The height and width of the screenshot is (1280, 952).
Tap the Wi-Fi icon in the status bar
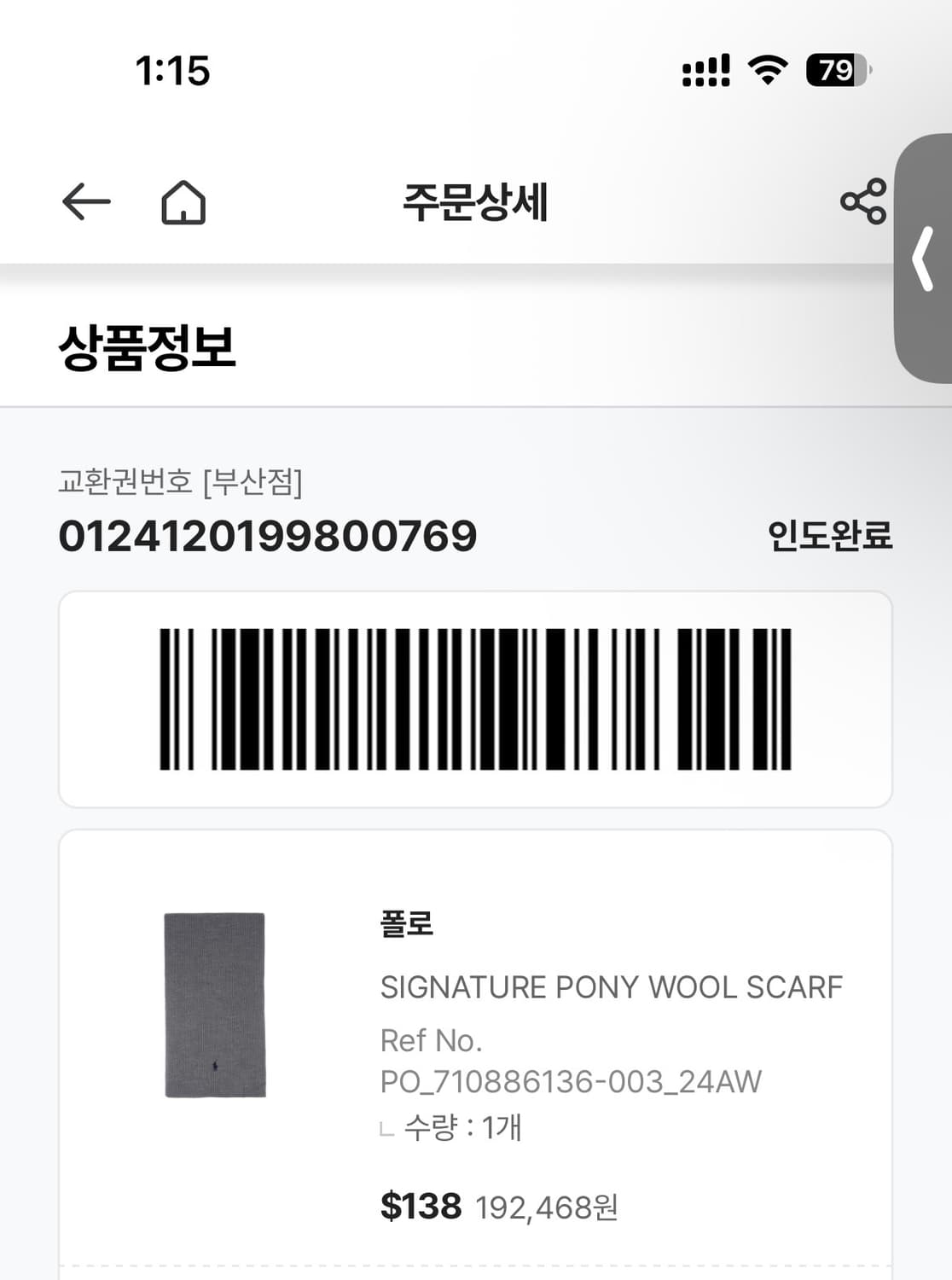(767, 73)
